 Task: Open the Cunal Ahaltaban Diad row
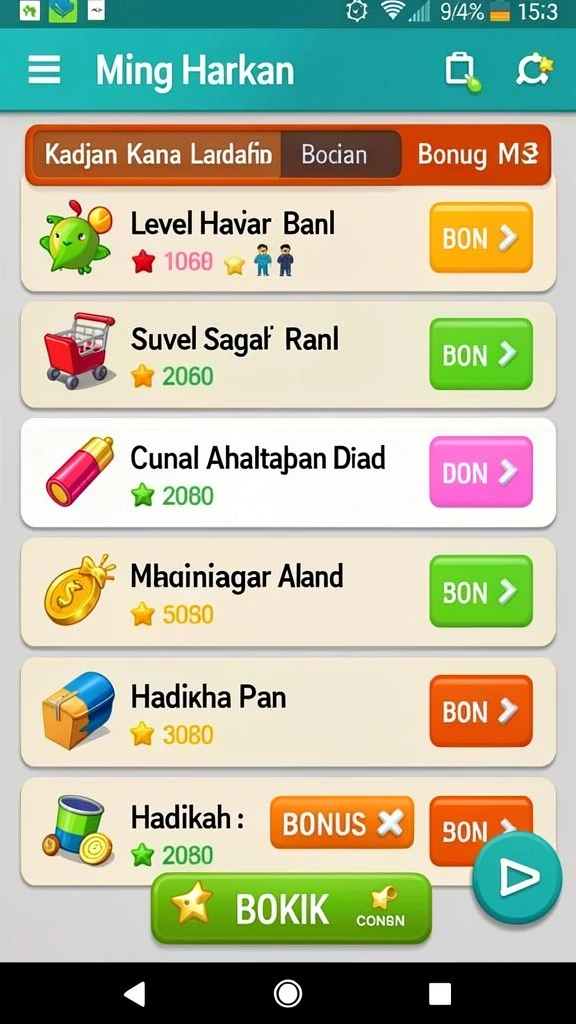coord(288,473)
